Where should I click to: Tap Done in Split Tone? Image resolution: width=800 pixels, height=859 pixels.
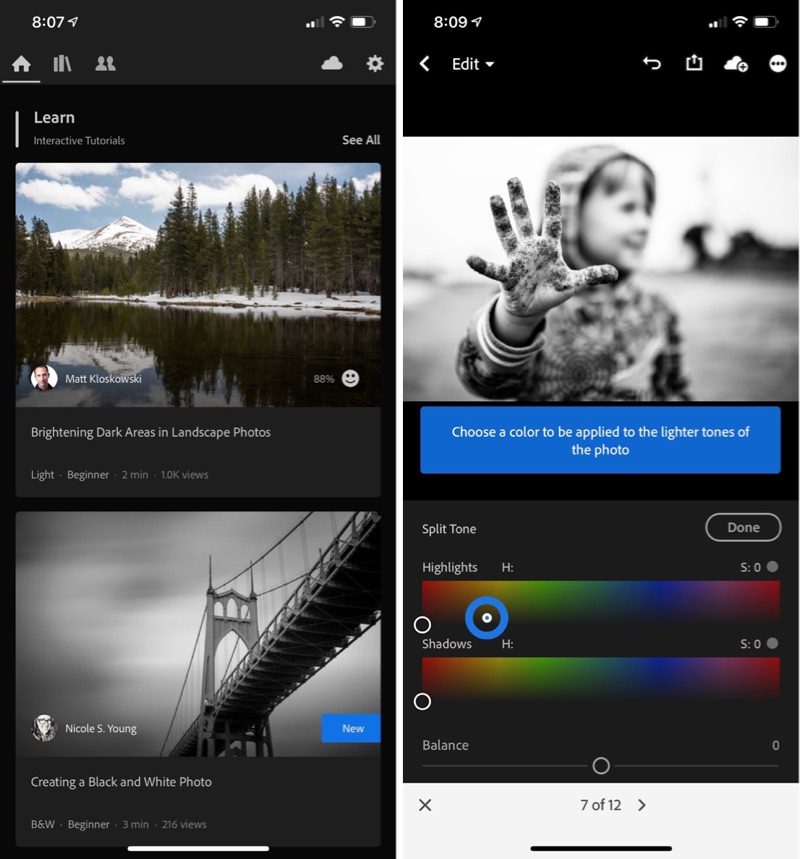tap(743, 528)
